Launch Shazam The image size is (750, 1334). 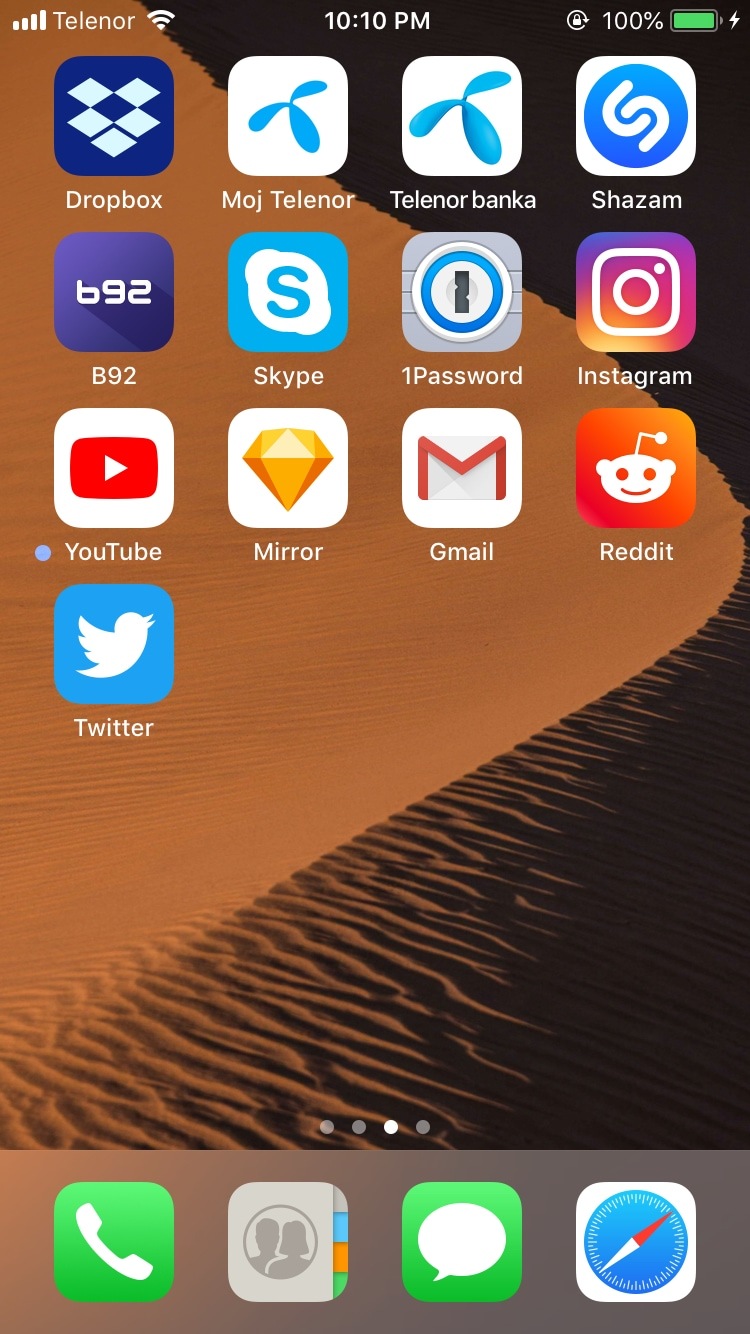coord(636,116)
